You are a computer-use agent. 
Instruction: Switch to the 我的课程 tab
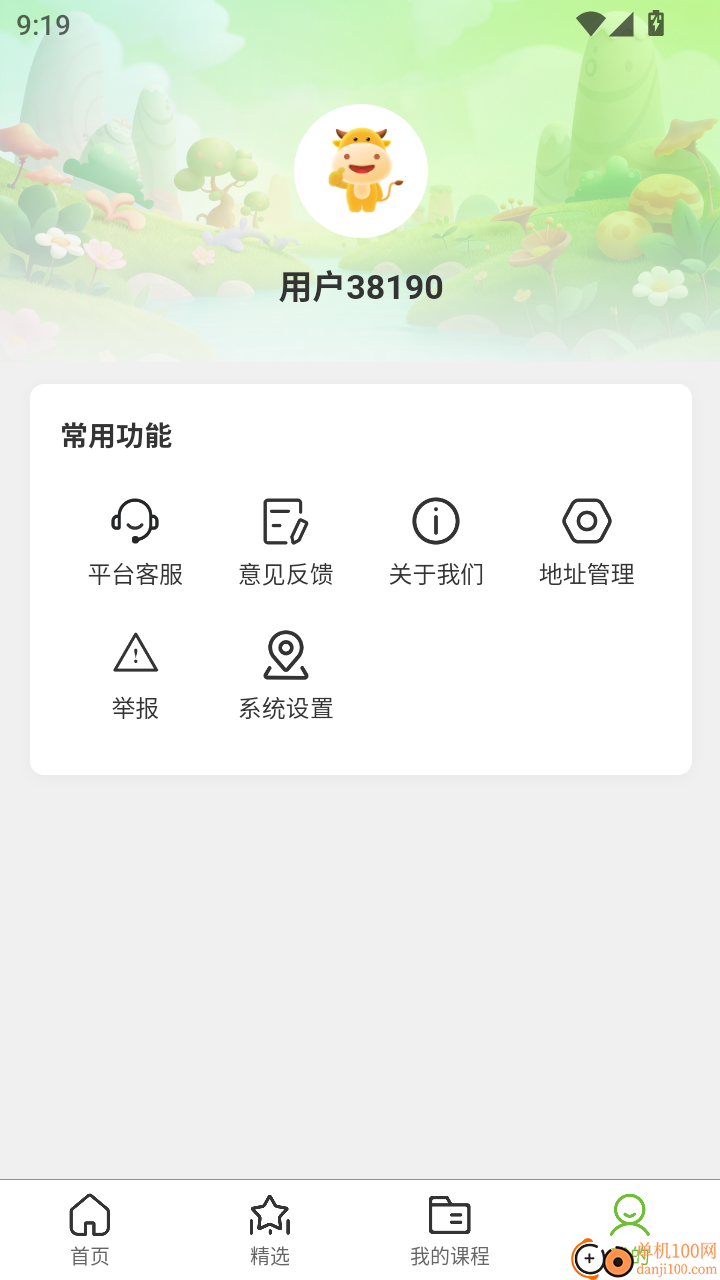[x=450, y=1230]
